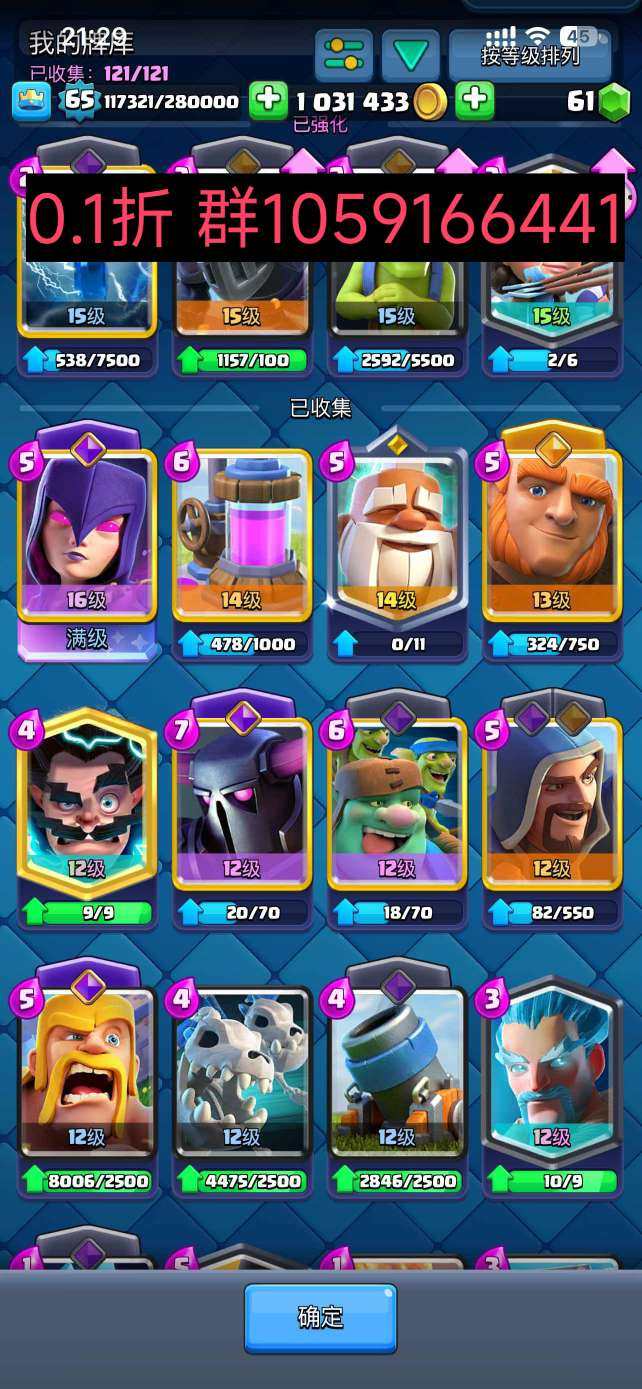This screenshot has width=642, height=1389.
Task: Add experience with the green plus button
Action: [x=267, y=100]
